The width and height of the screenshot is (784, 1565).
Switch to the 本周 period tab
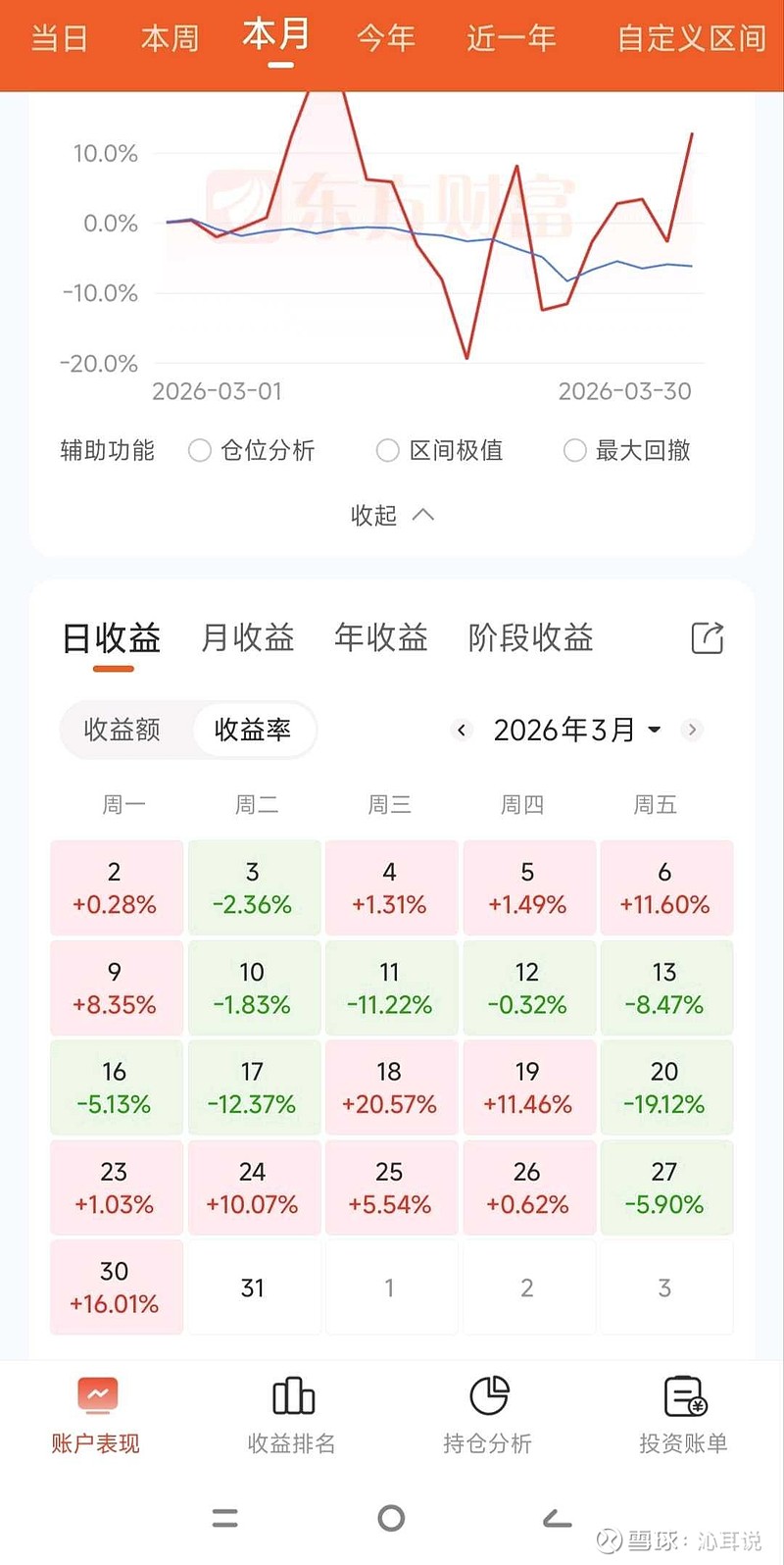[169, 37]
